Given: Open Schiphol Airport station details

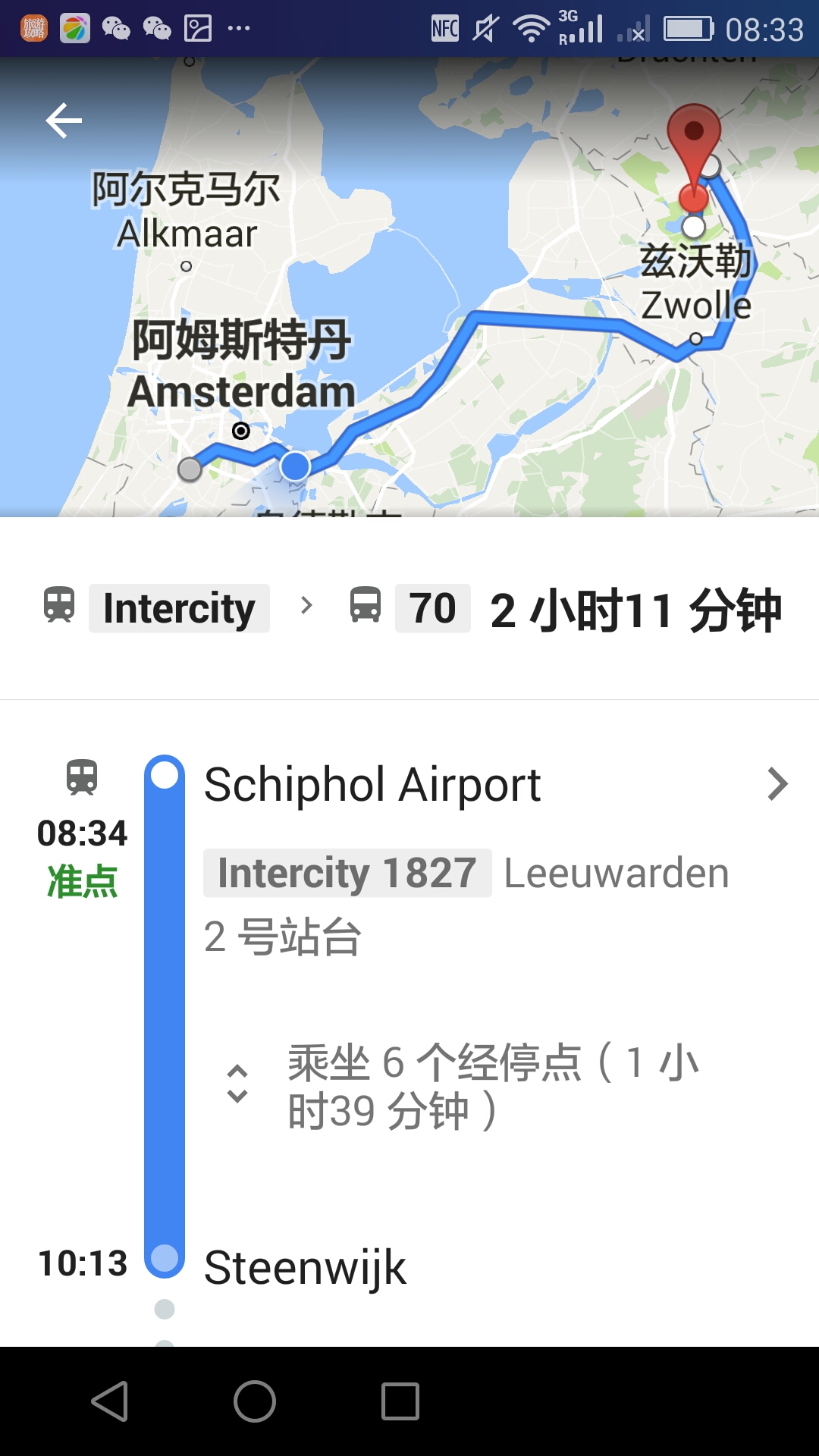Looking at the screenshot, I should [777, 784].
